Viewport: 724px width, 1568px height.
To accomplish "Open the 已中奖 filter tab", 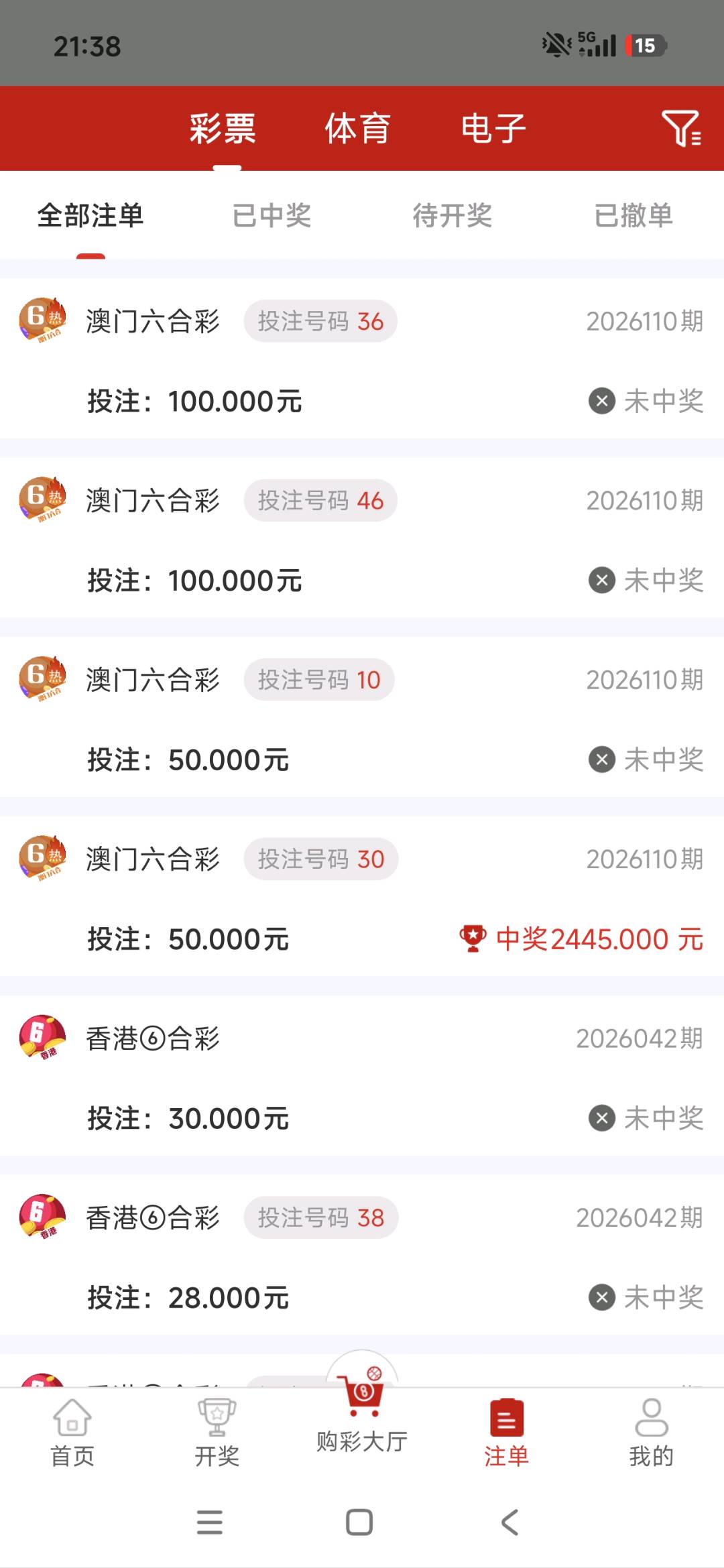I will click(271, 215).
